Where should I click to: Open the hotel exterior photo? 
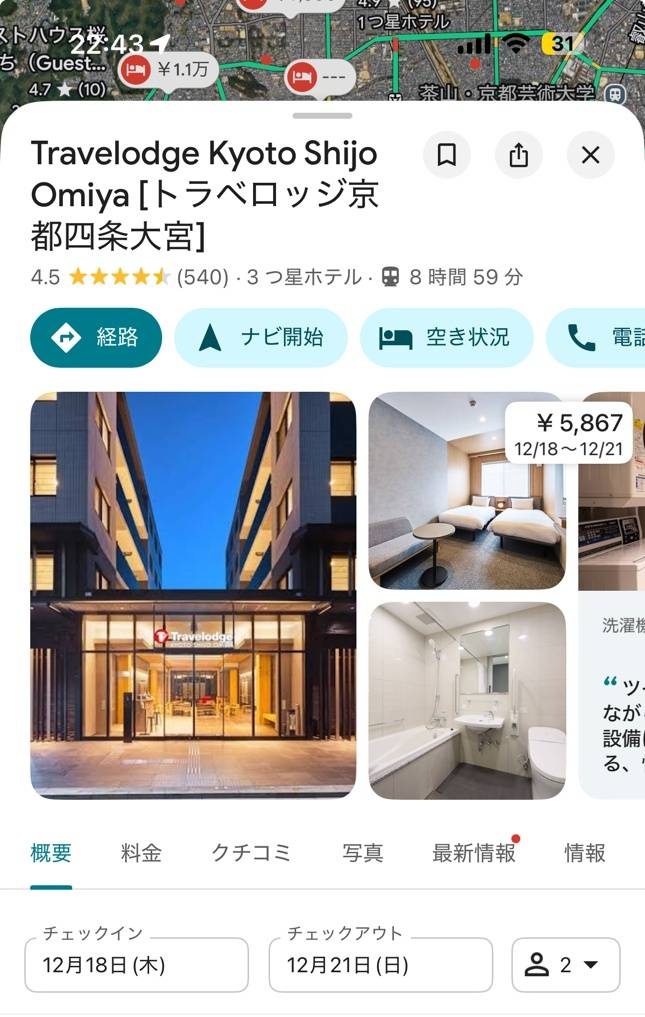pos(193,595)
